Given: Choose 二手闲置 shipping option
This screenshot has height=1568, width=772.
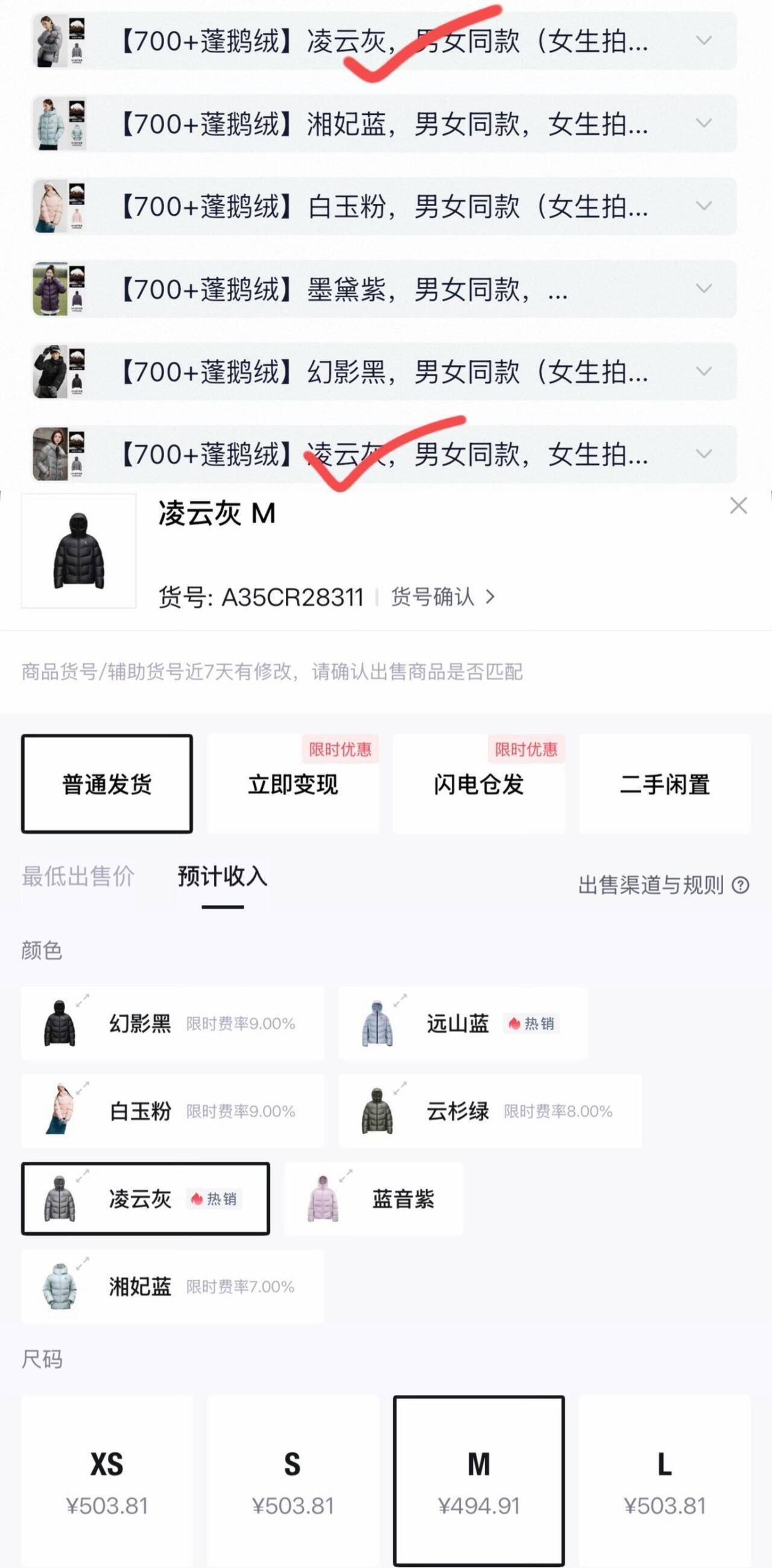Looking at the screenshot, I should pyautogui.click(x=663, y=786).
